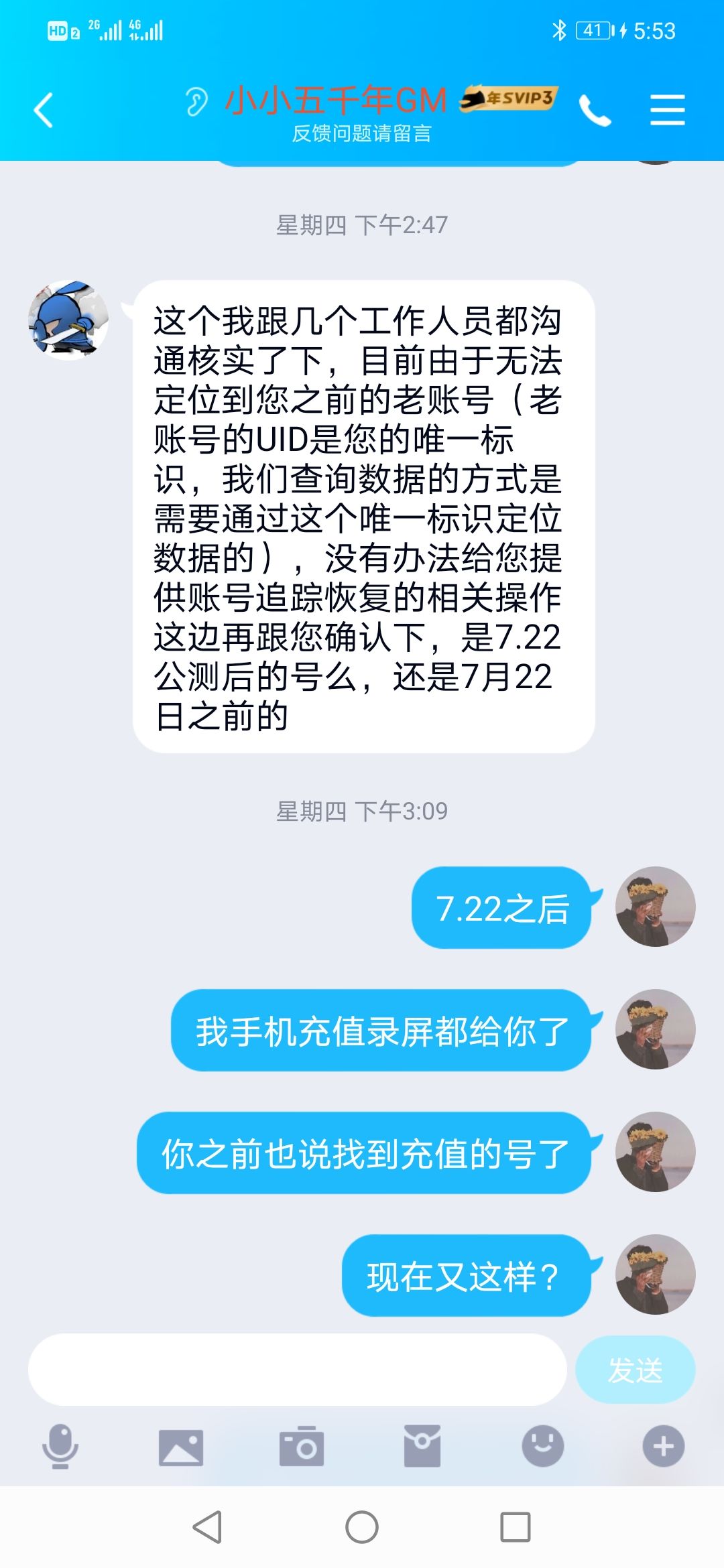
Task: Tap the battery level indicator
Action: [x=593, y=30]
